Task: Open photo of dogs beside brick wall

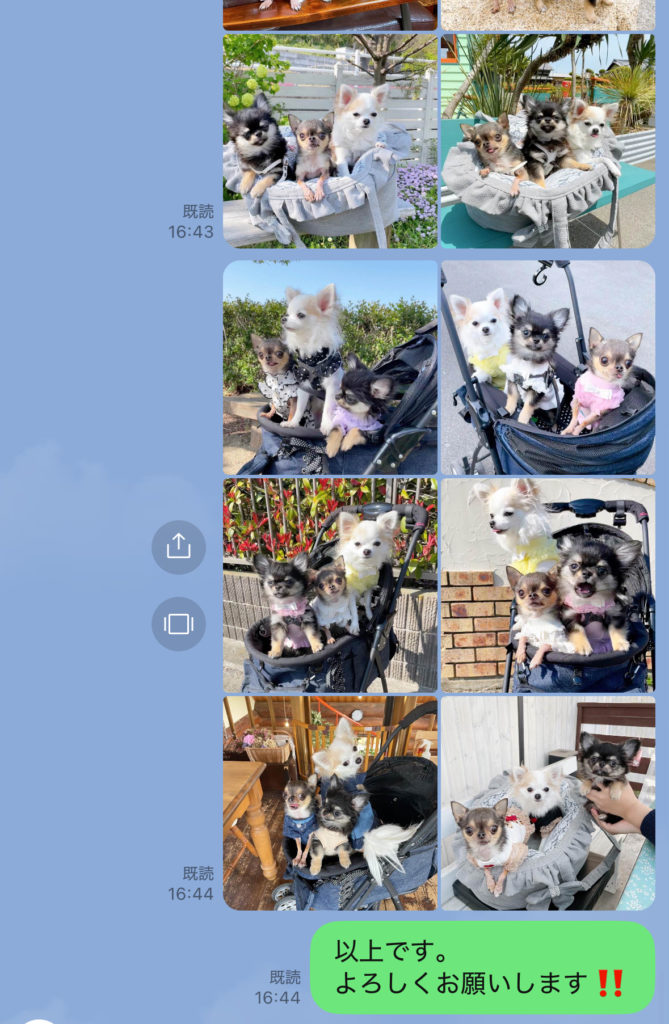Action: [547, 585]
